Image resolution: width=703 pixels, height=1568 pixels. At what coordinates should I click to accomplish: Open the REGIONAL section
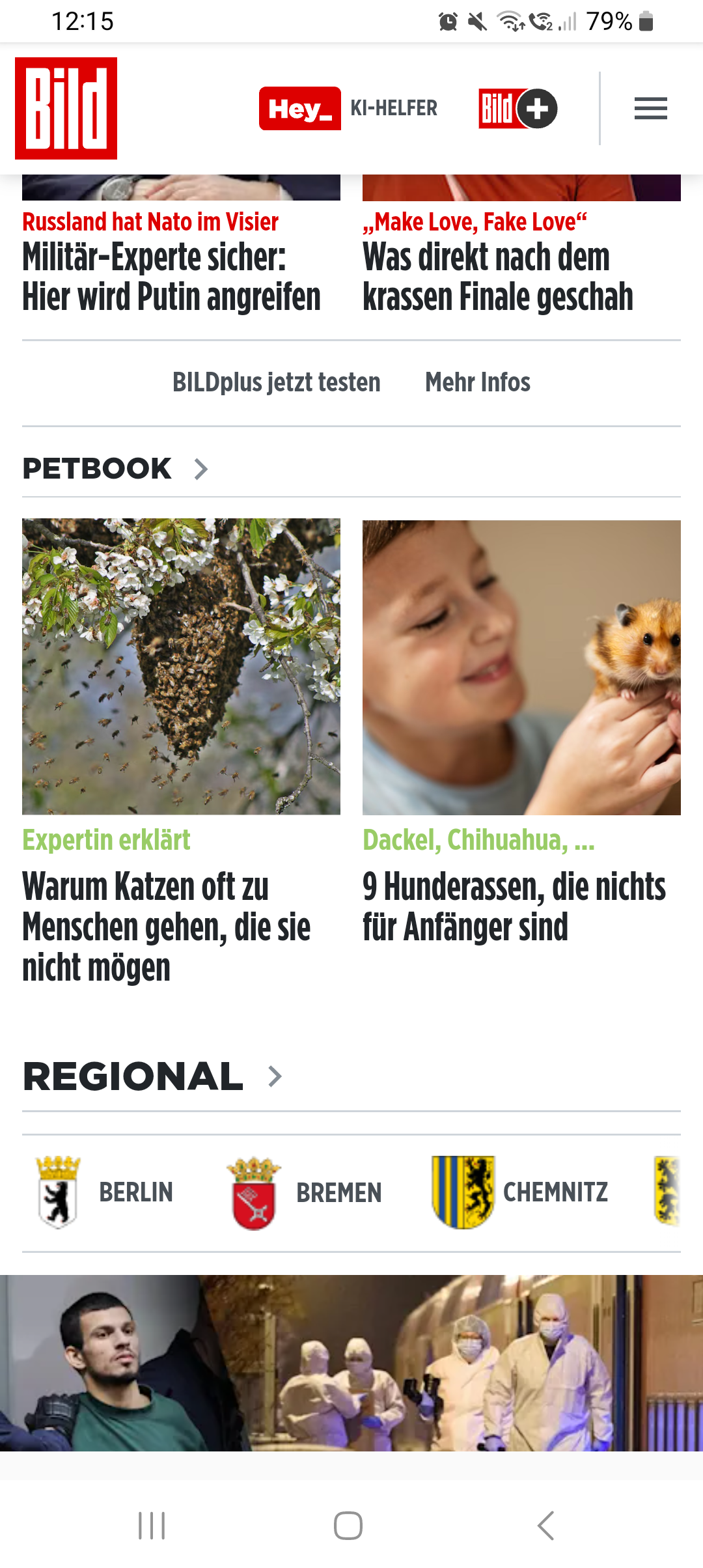coord(152,1076)
